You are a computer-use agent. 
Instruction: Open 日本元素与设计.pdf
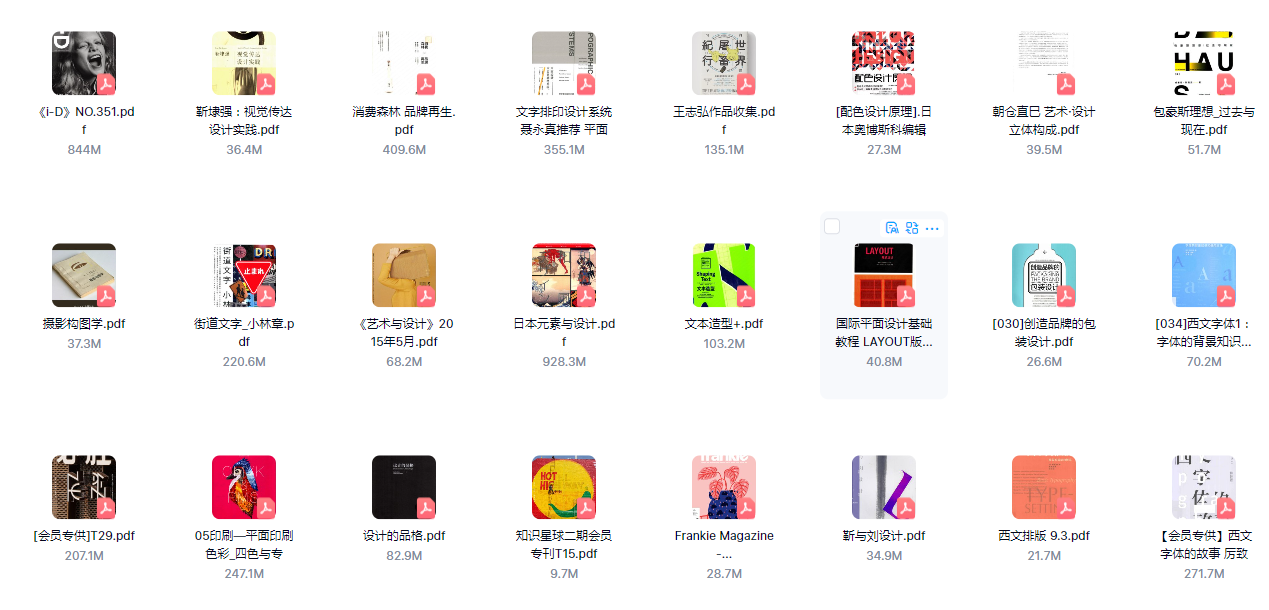(564, 276)
